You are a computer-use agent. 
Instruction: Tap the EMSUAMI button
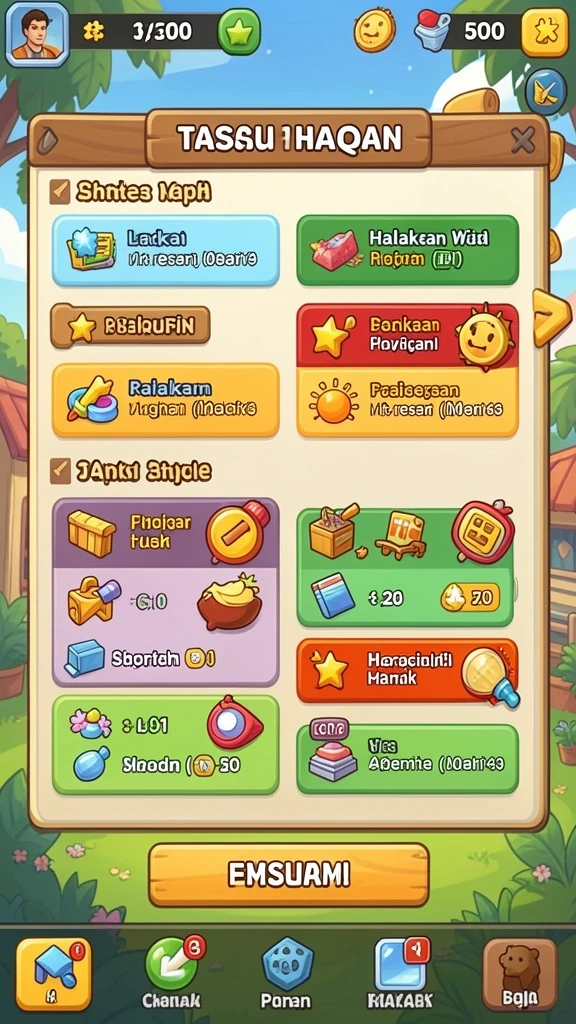(x=289, y=874)
